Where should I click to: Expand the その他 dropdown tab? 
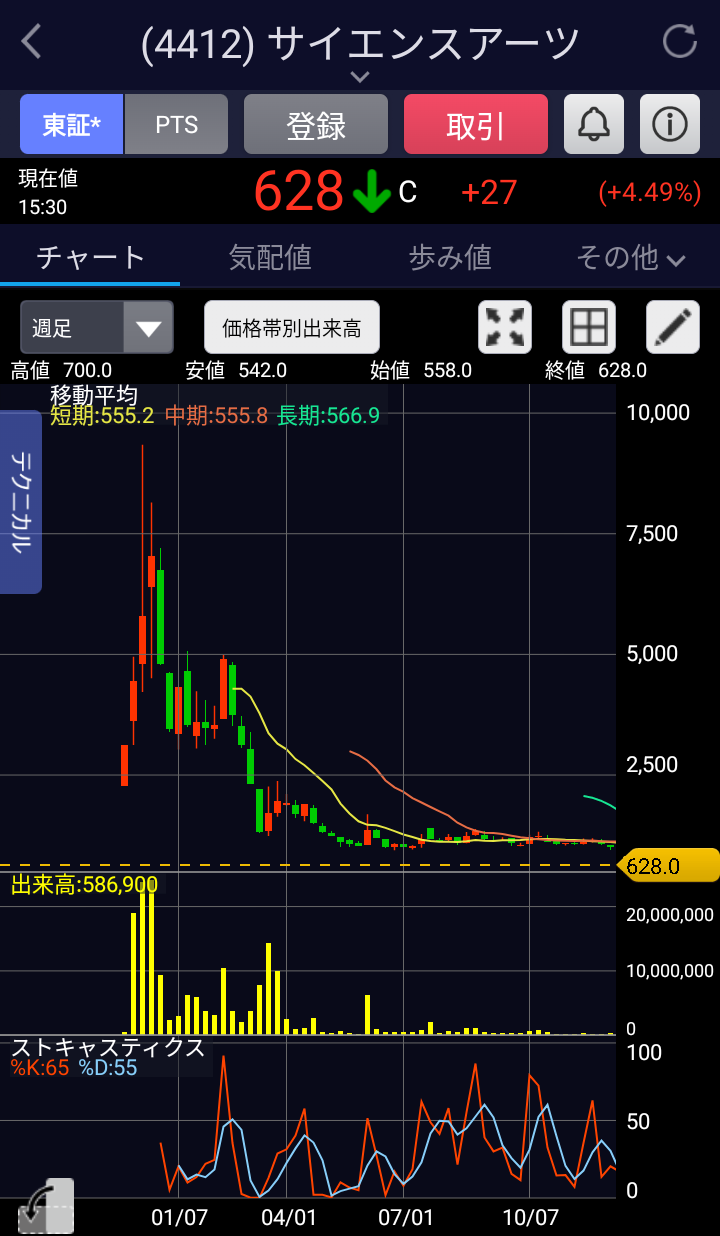tap(630, 258)
